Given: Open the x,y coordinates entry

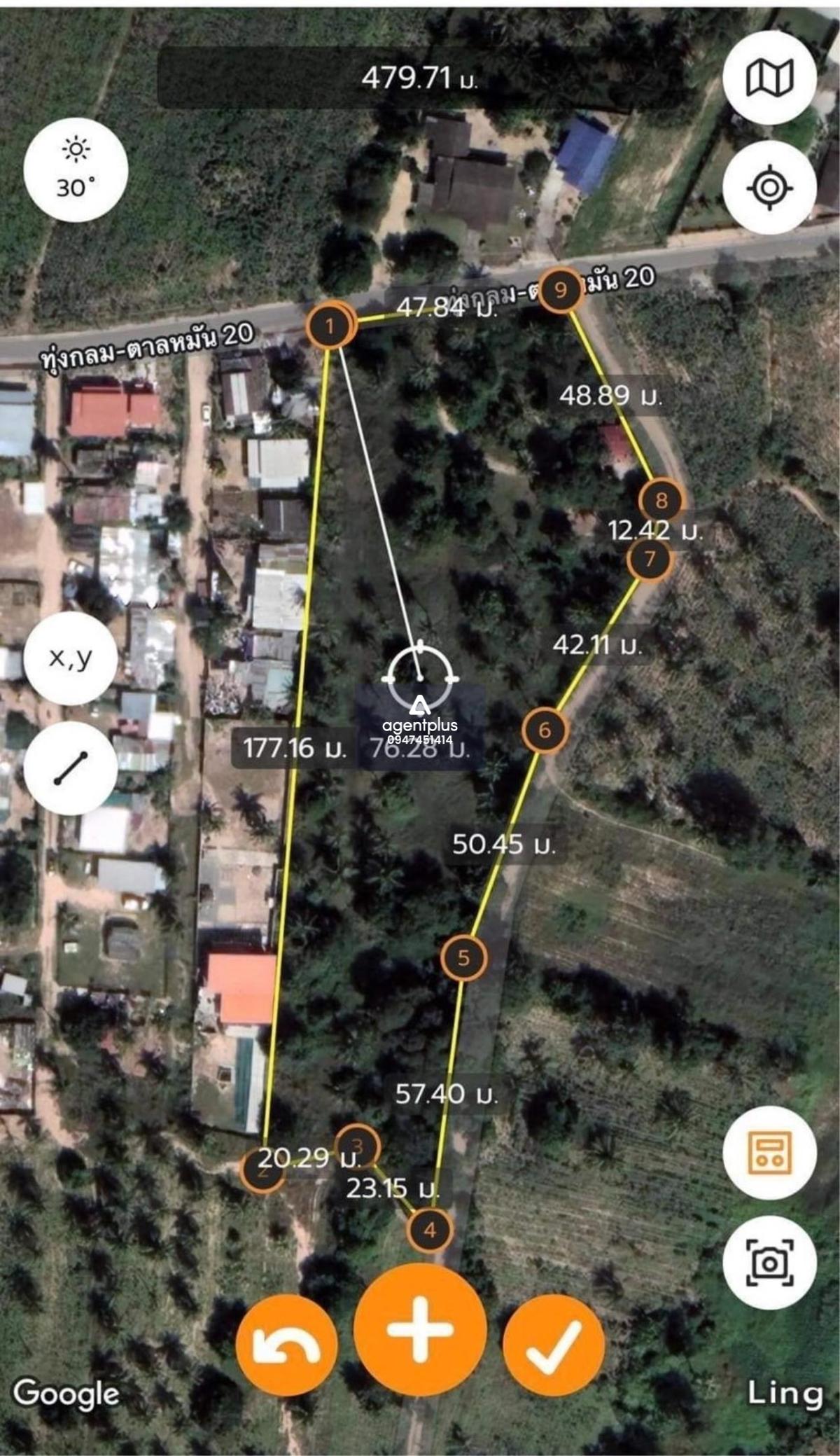Looking at the screenshot, I should click(x=70, y=658).
